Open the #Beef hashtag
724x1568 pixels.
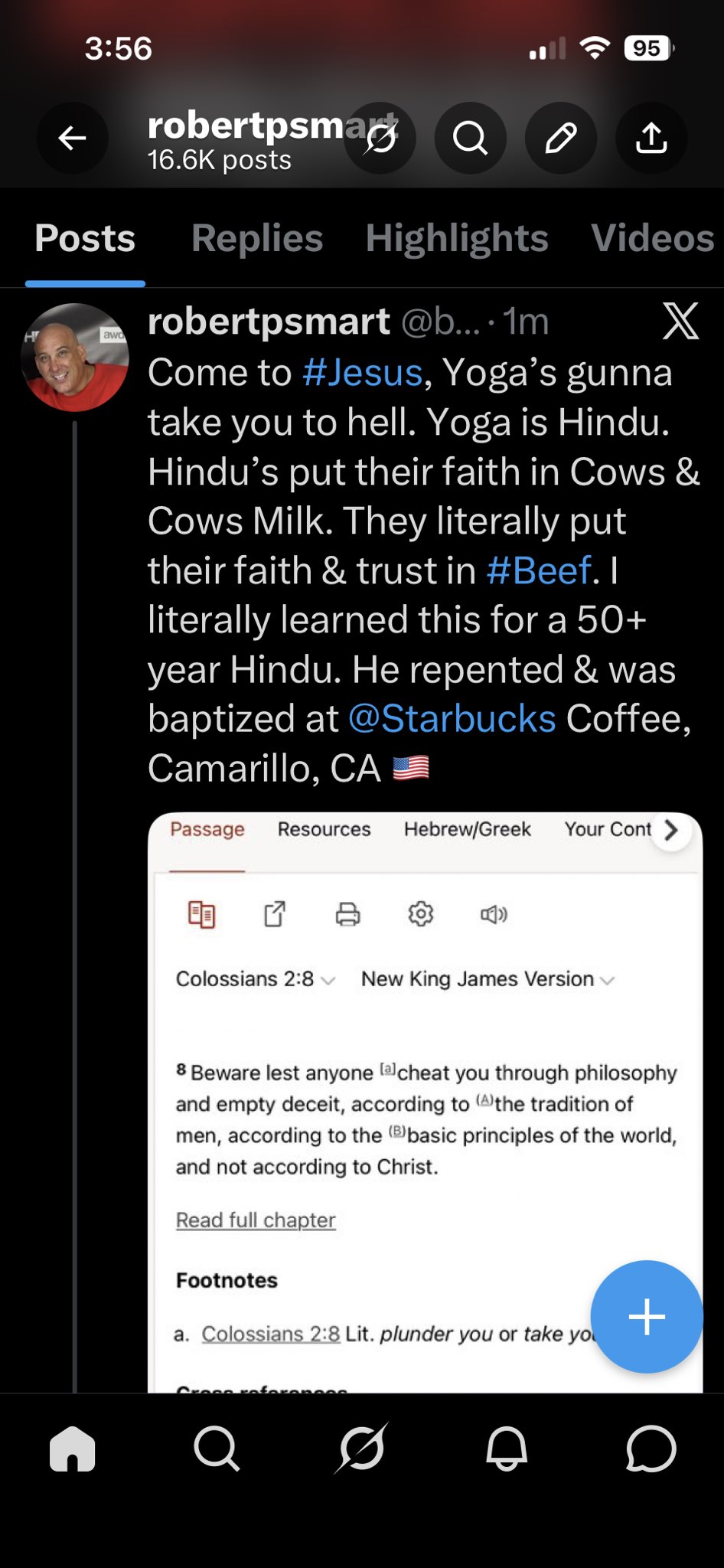(x=539, y=570)
